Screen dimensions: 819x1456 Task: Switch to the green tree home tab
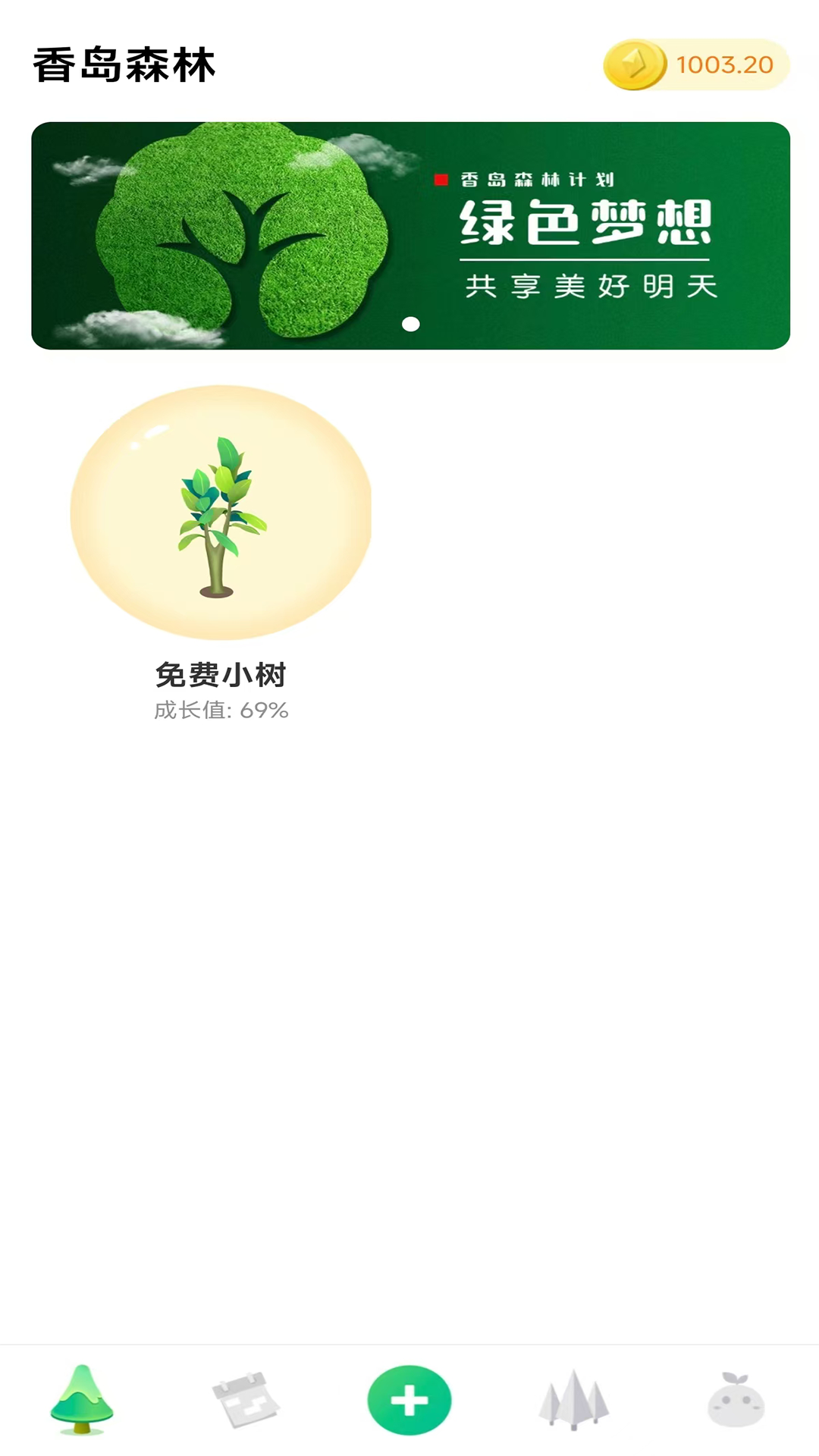[x=82, y=1400]
